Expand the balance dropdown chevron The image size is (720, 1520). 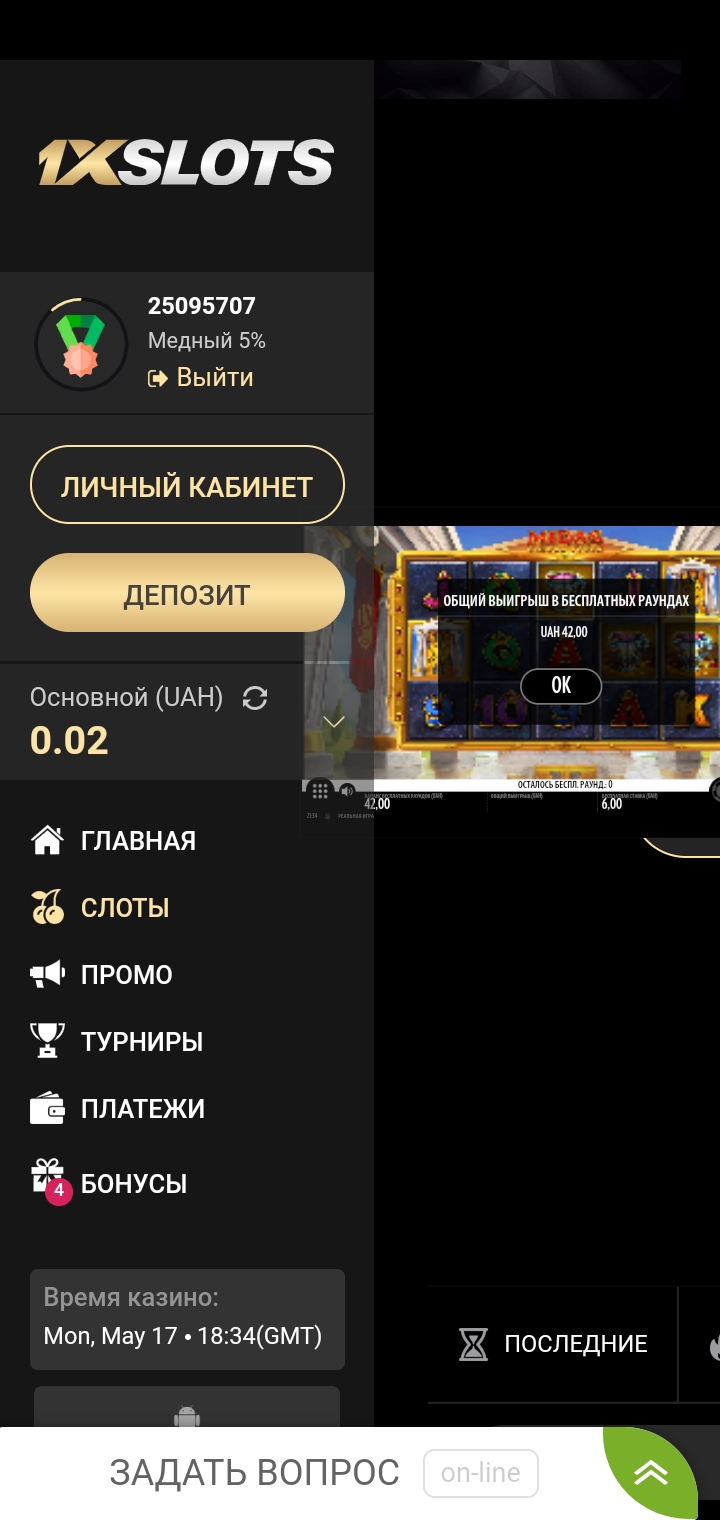point(334,721)
